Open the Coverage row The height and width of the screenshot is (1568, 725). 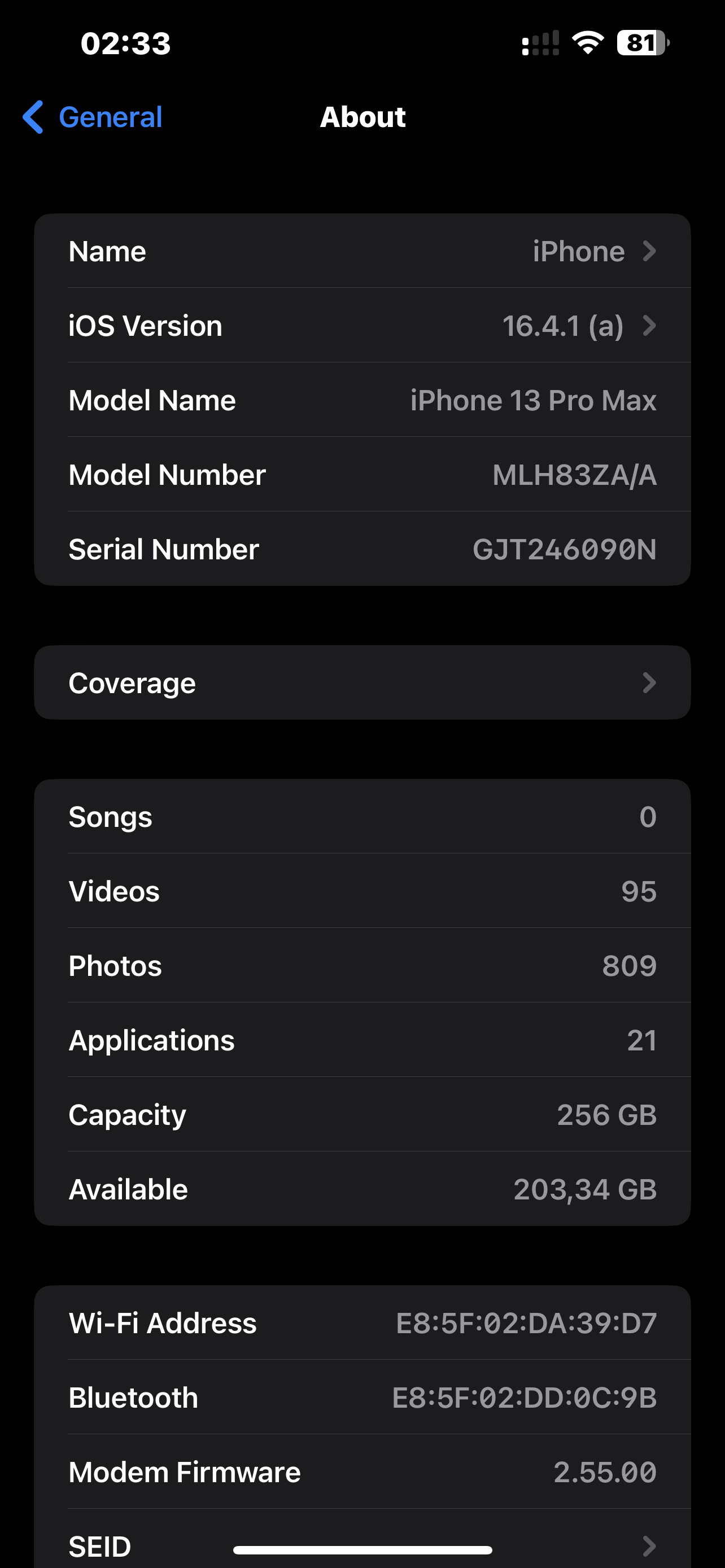pos(362,683)
